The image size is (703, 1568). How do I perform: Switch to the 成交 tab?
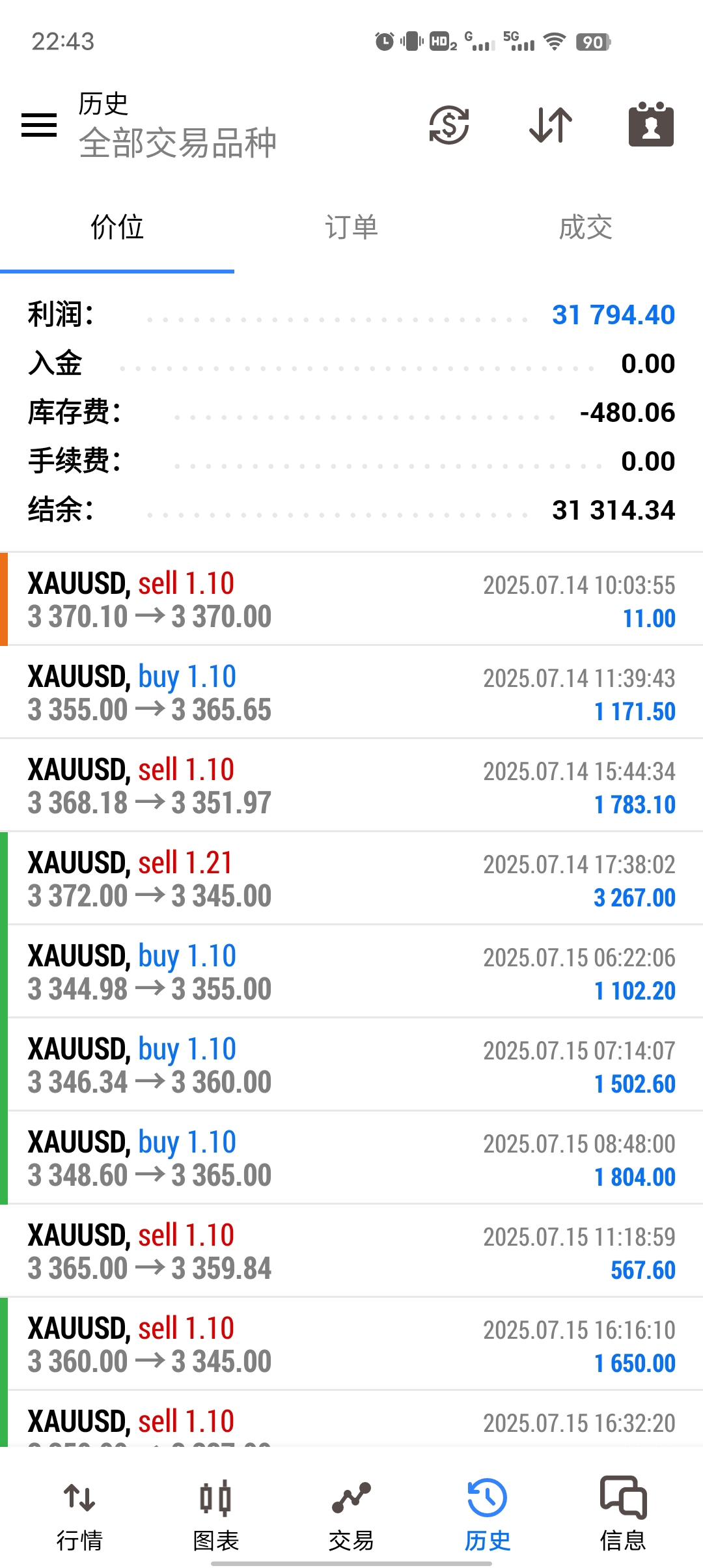586,227
